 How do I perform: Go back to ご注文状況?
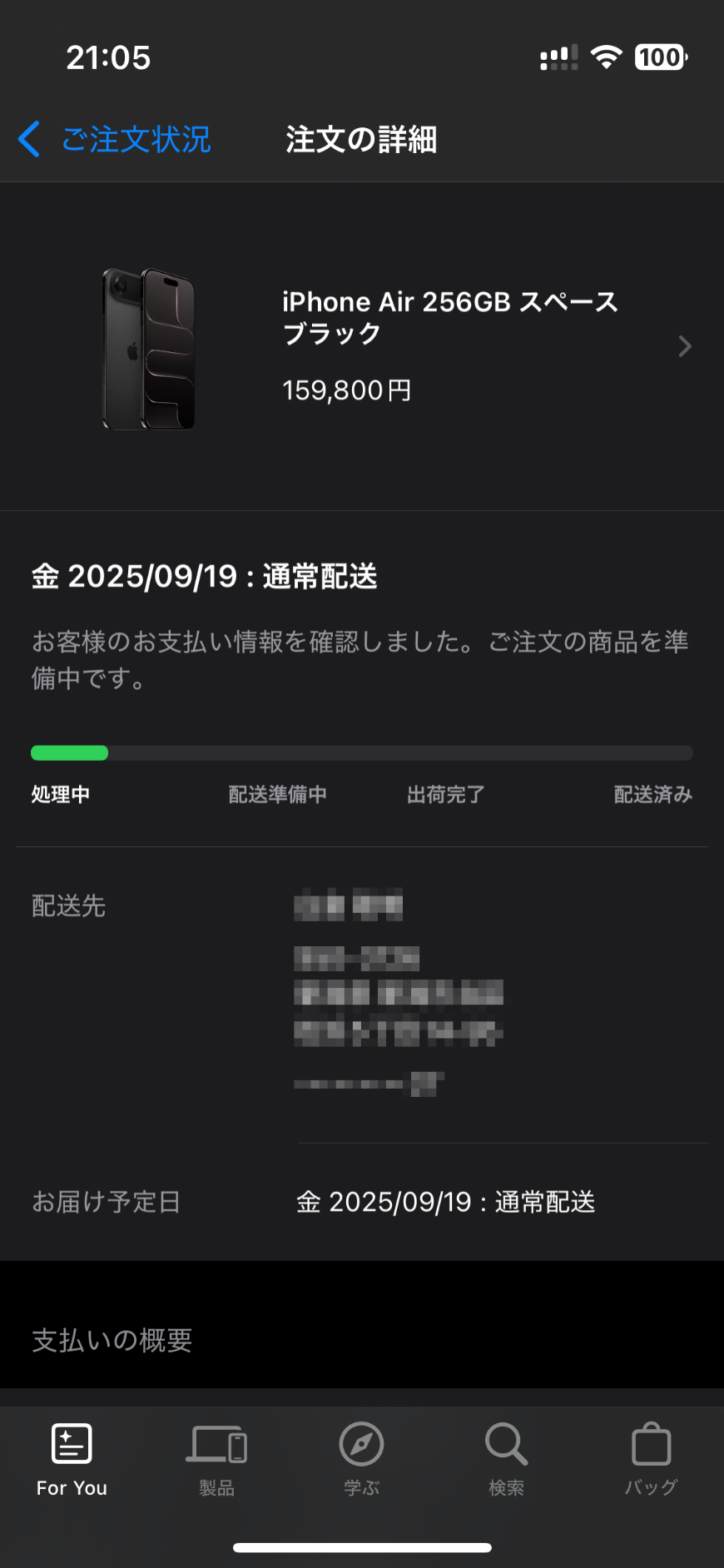[114, 139]
